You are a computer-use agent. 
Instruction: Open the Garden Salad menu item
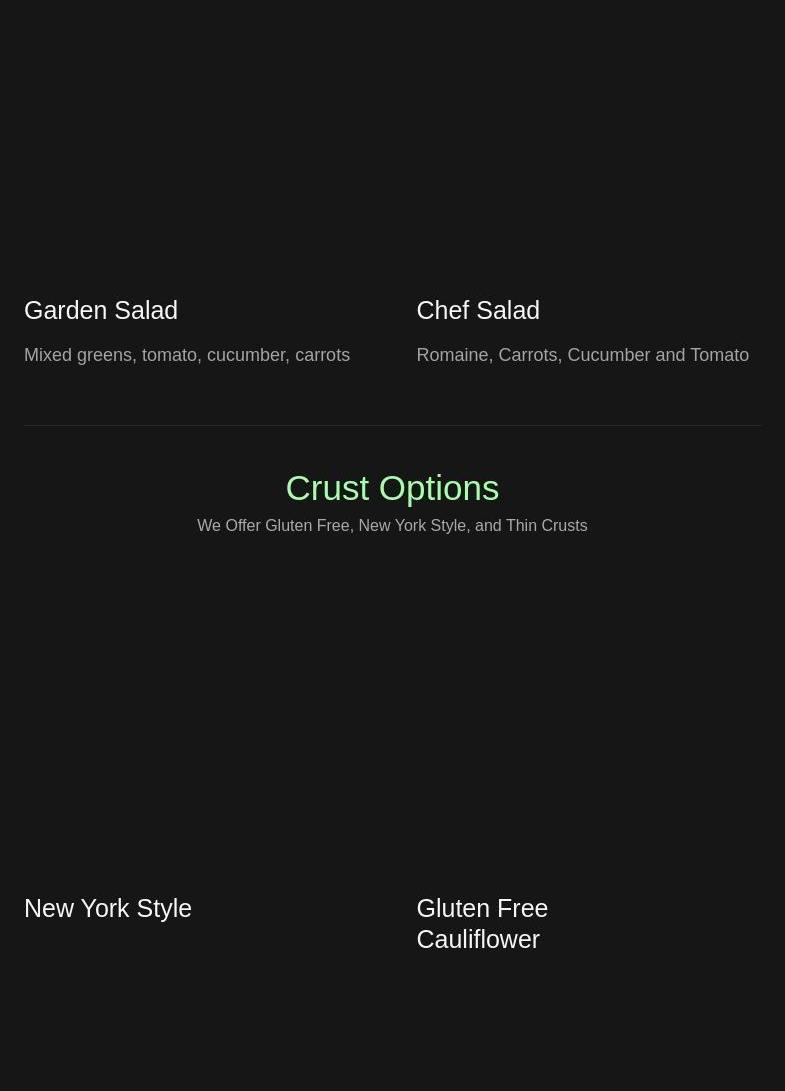101,310
